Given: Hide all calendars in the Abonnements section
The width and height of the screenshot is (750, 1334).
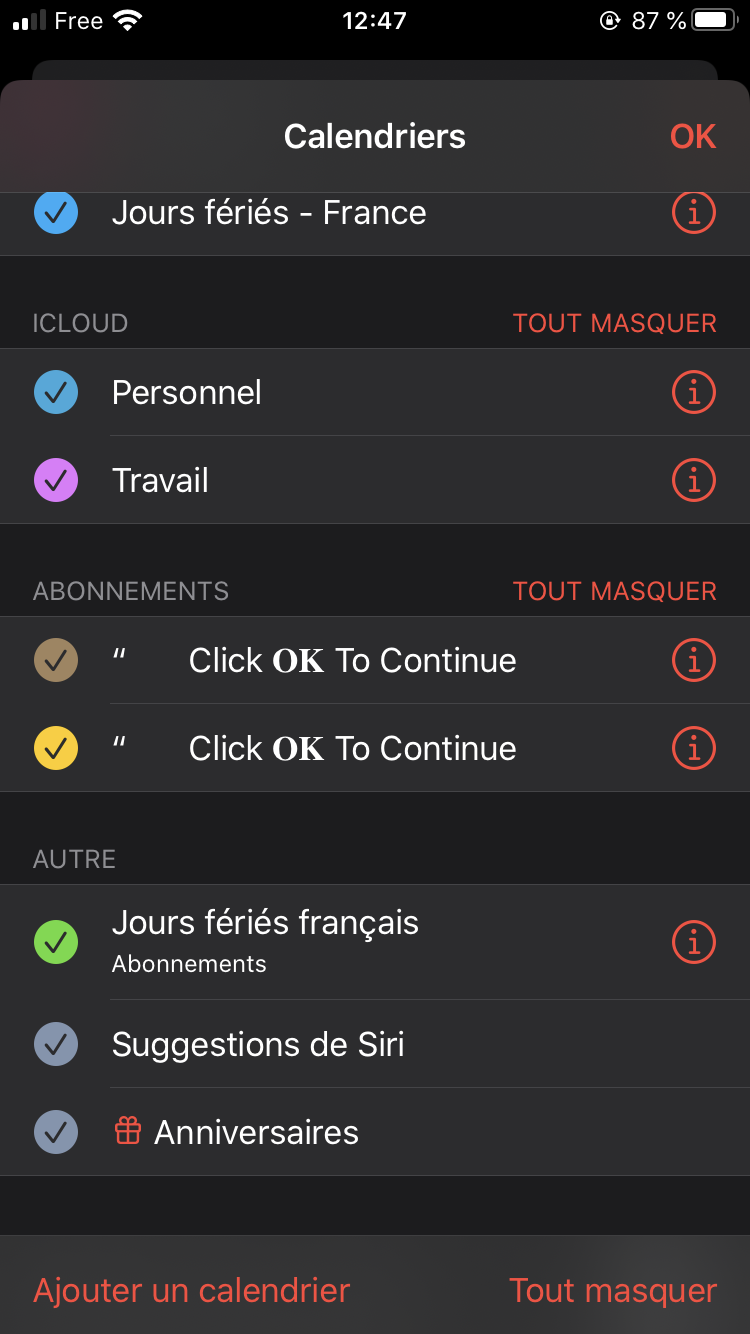Looking at the screenshot, I should [x=614, y=591].
